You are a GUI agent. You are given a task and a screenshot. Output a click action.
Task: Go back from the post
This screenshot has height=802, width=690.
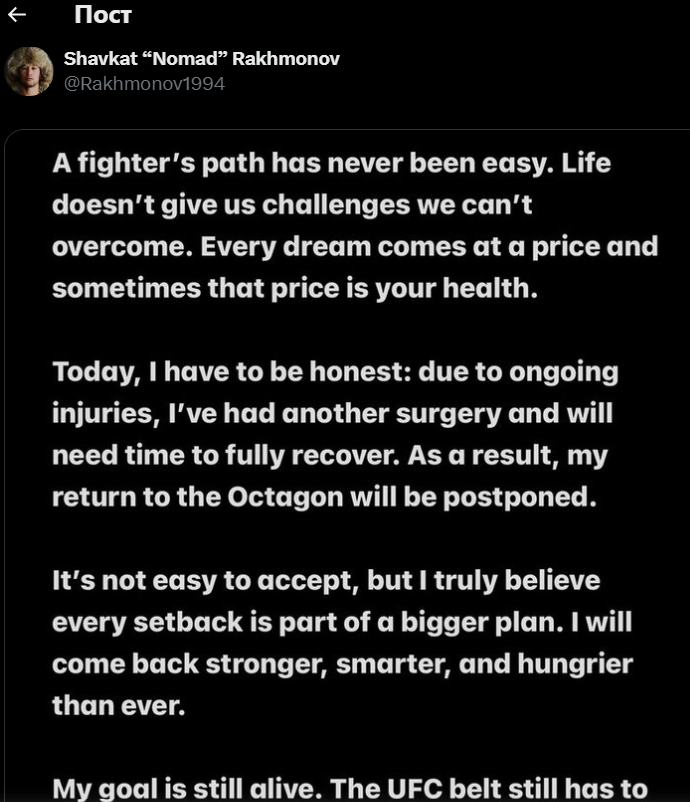click(x=17, y=15)
